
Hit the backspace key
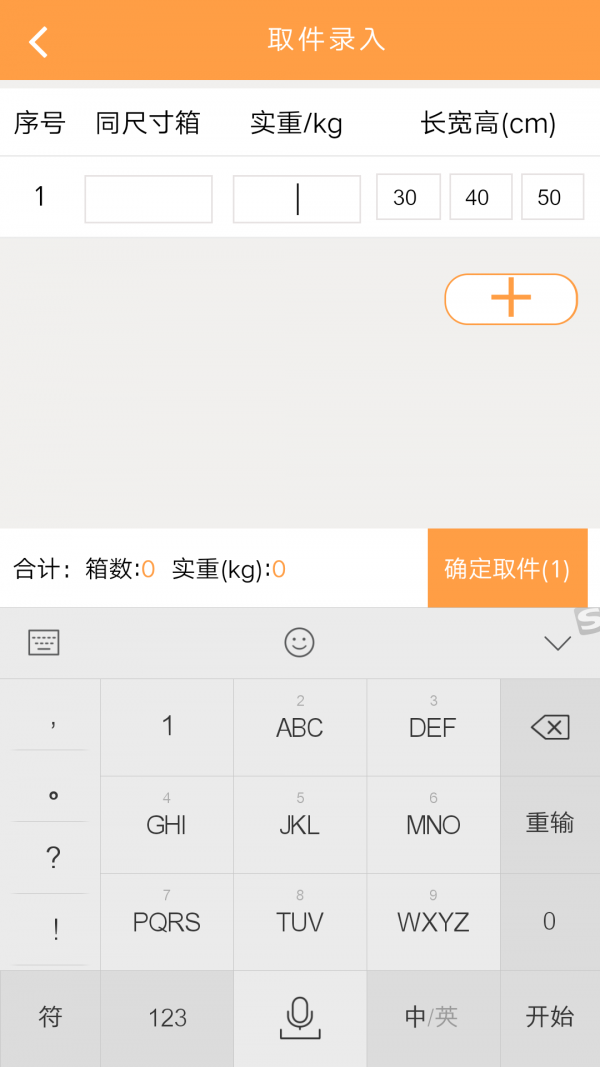pyautogui.click(x=550, y=727)
